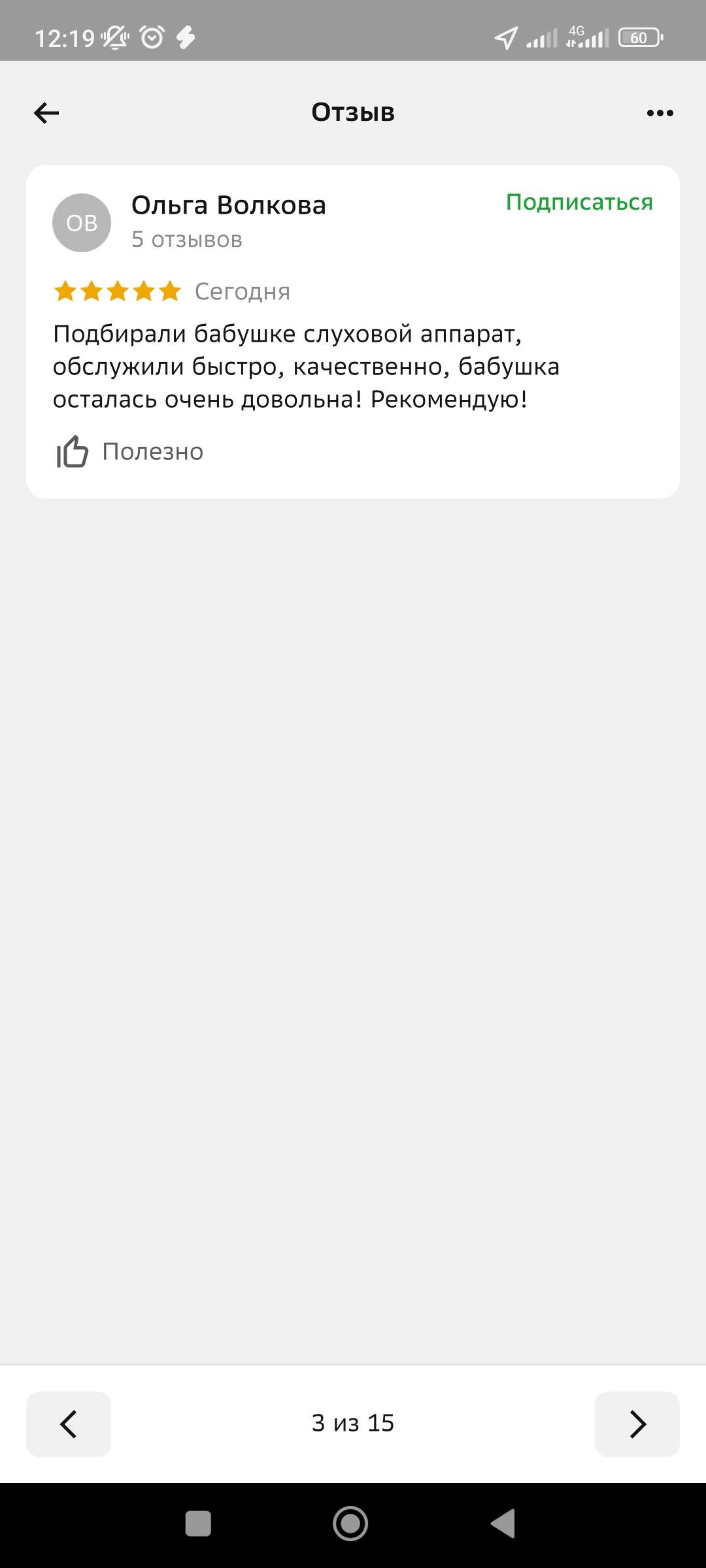Go to the next review
This screenshot has width=706, height=1568.
click(x=637, y=1424)
